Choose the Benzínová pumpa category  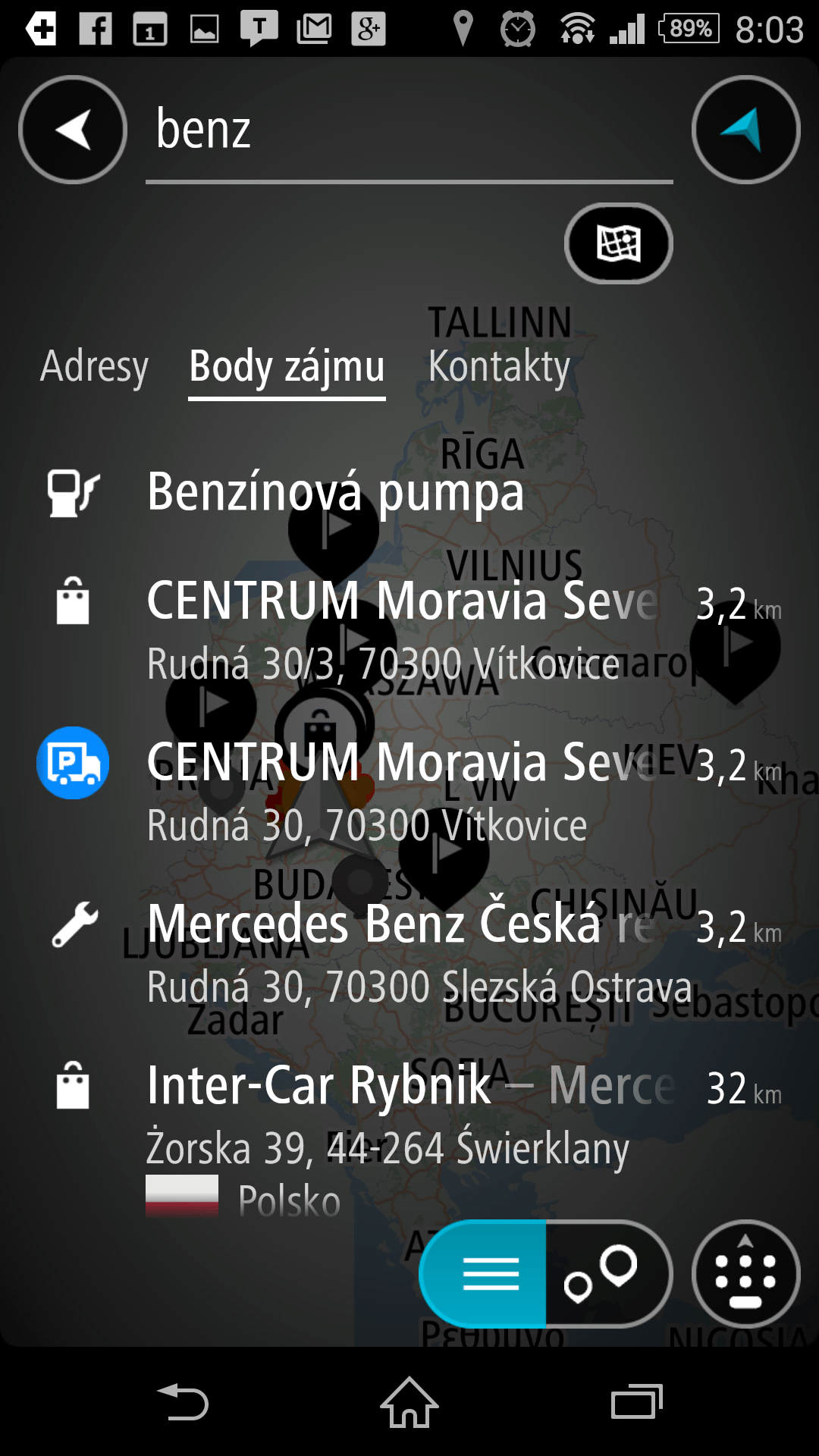409,492
